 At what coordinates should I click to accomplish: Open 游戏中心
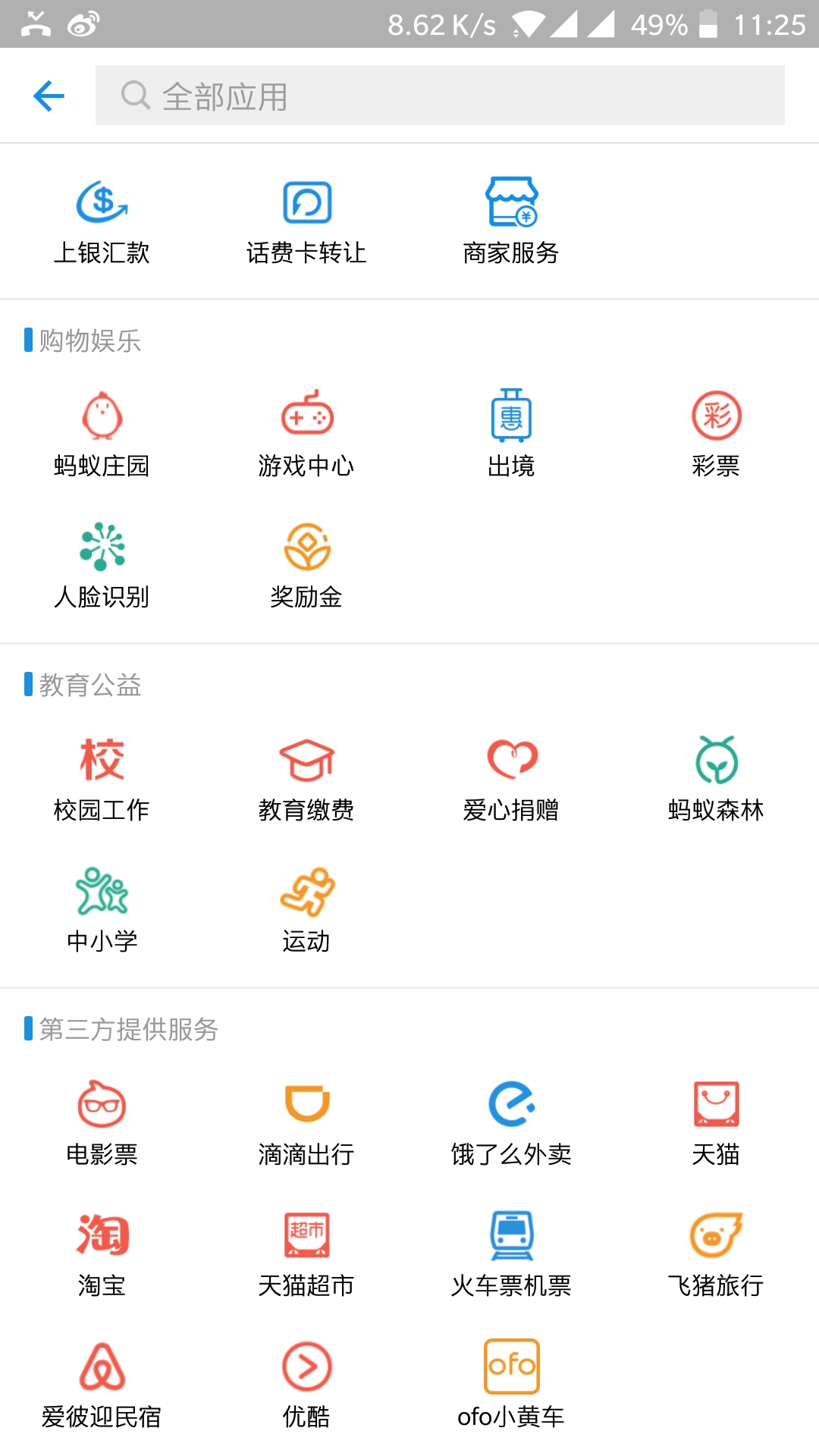click(306, 434)
